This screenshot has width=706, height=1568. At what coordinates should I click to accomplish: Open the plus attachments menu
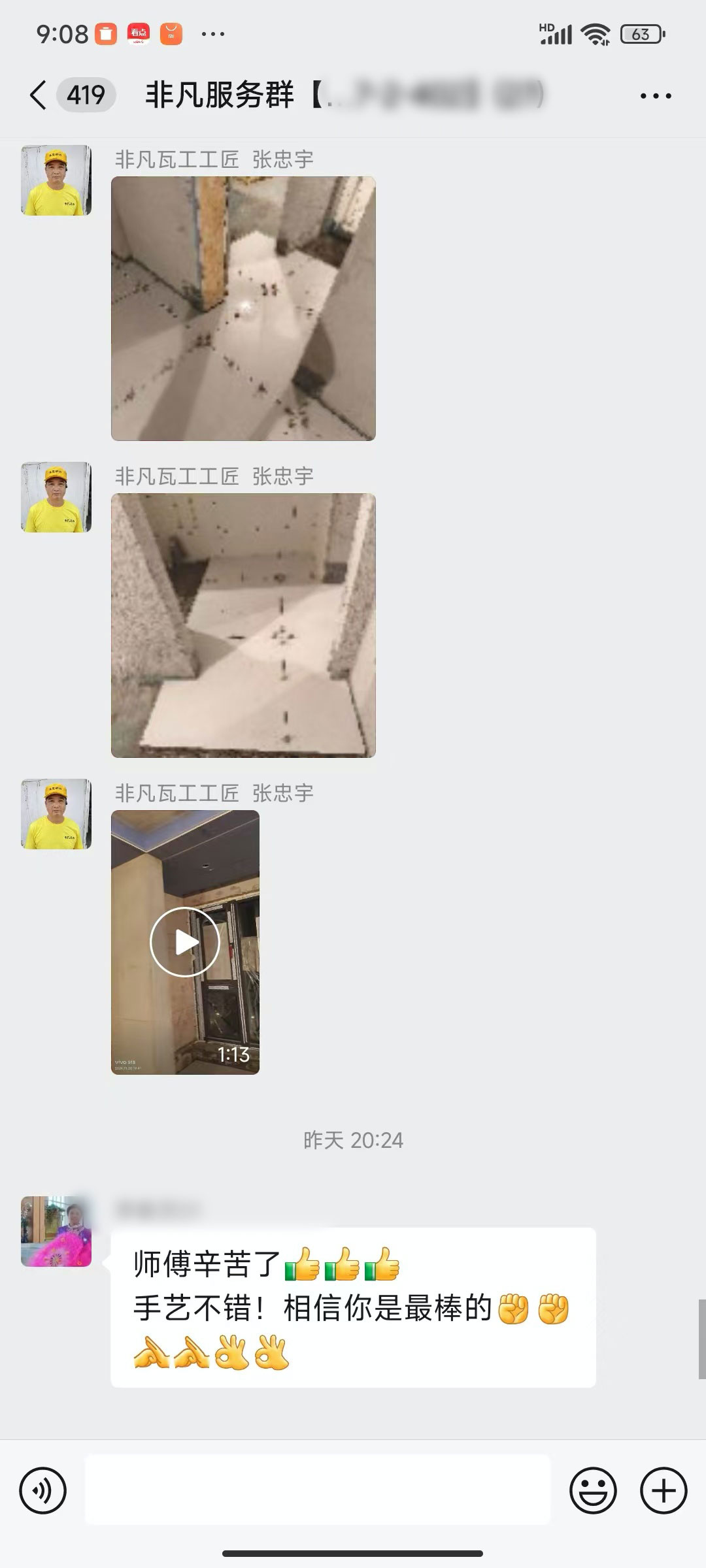663,1491
